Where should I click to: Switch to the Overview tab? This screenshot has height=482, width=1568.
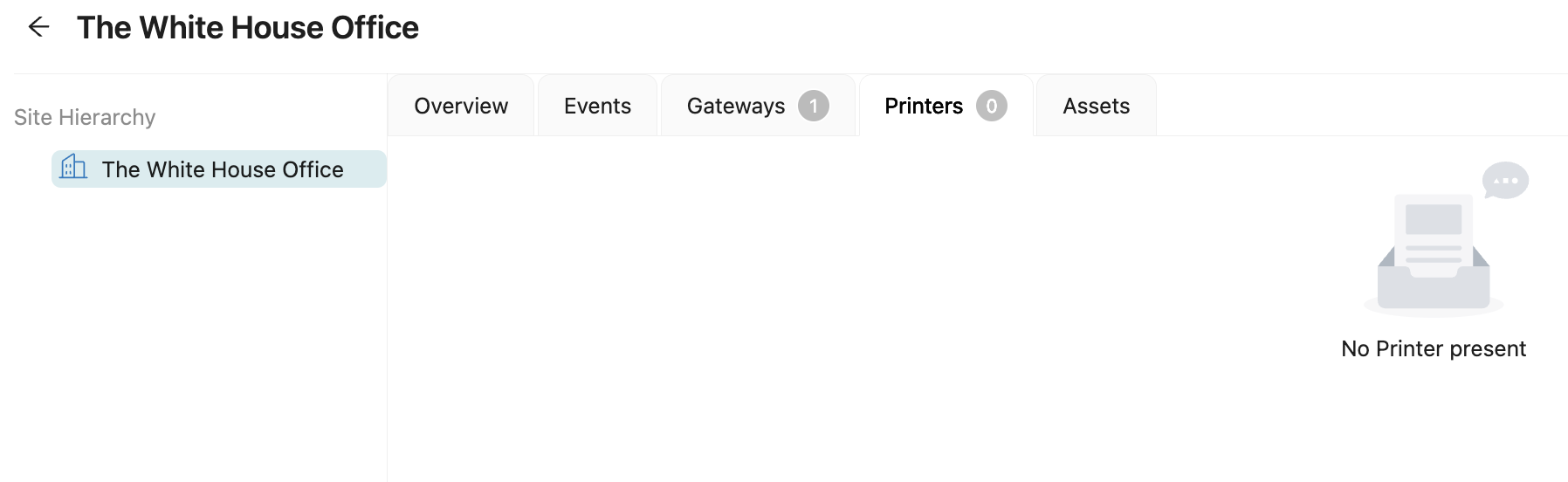click(x=461, y=107)
